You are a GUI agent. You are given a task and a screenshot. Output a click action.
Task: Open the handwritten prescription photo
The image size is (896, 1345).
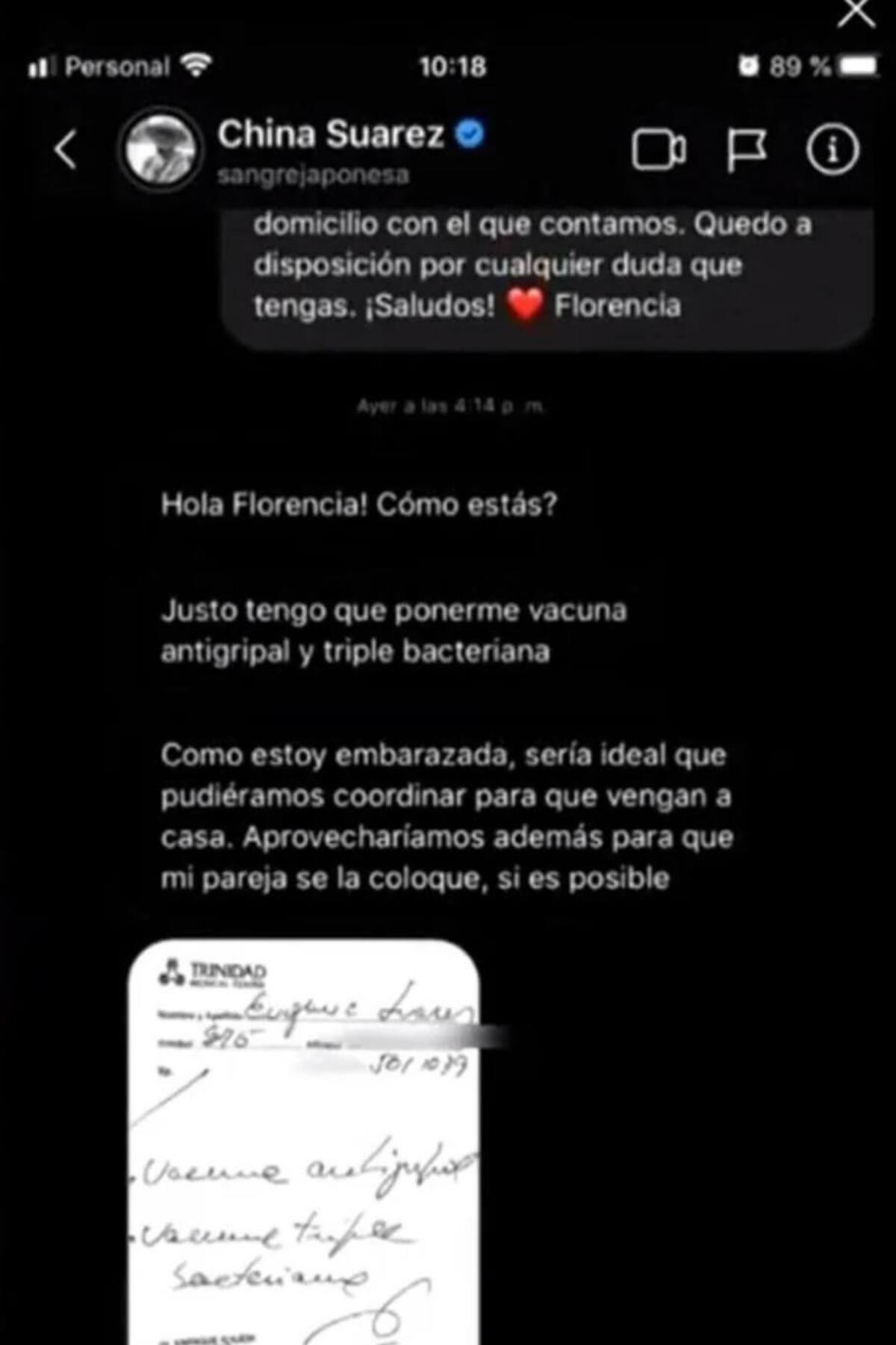(x=304, y=1143)
